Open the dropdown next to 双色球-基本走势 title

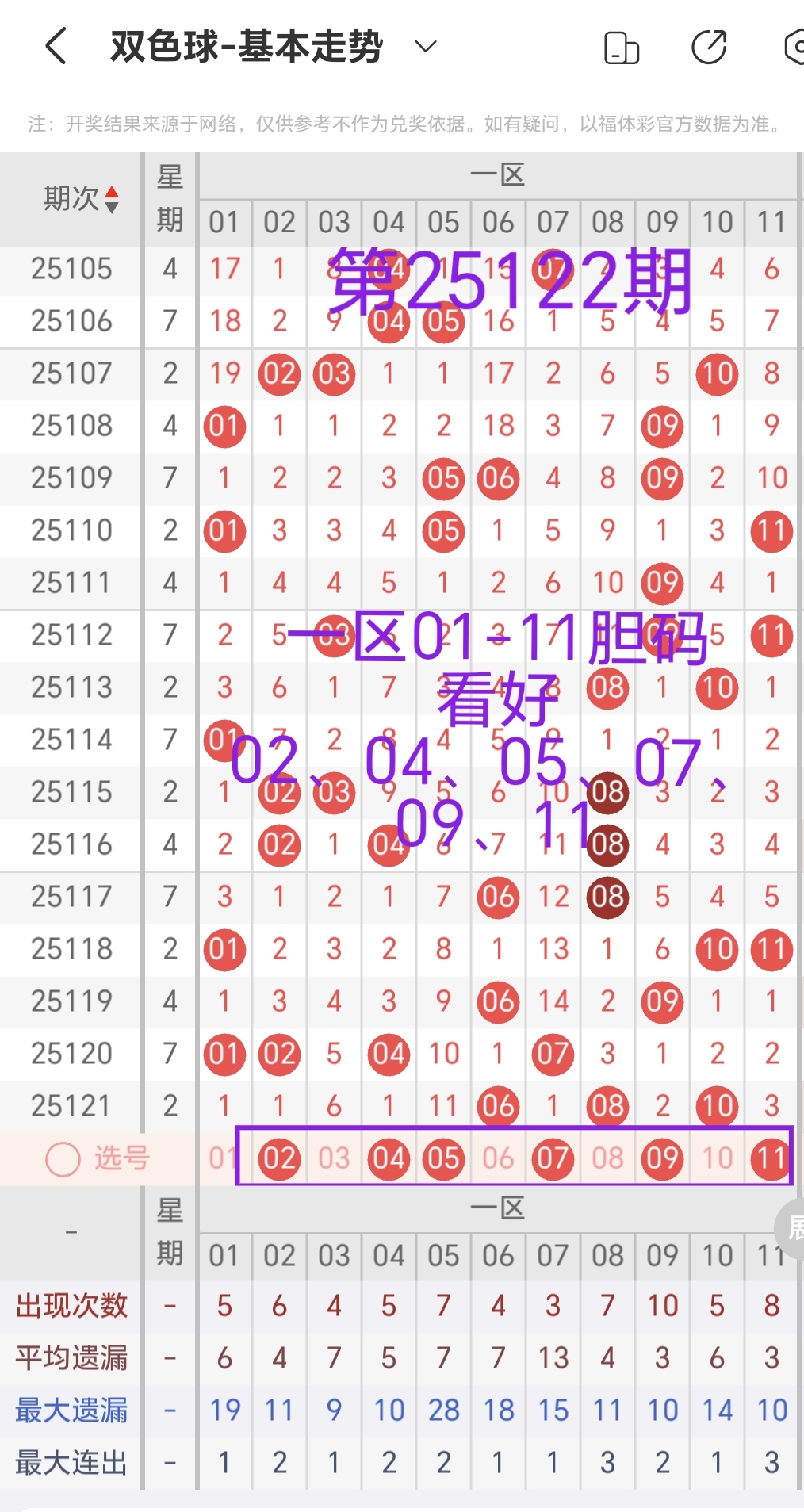click(x=425, y=47)
